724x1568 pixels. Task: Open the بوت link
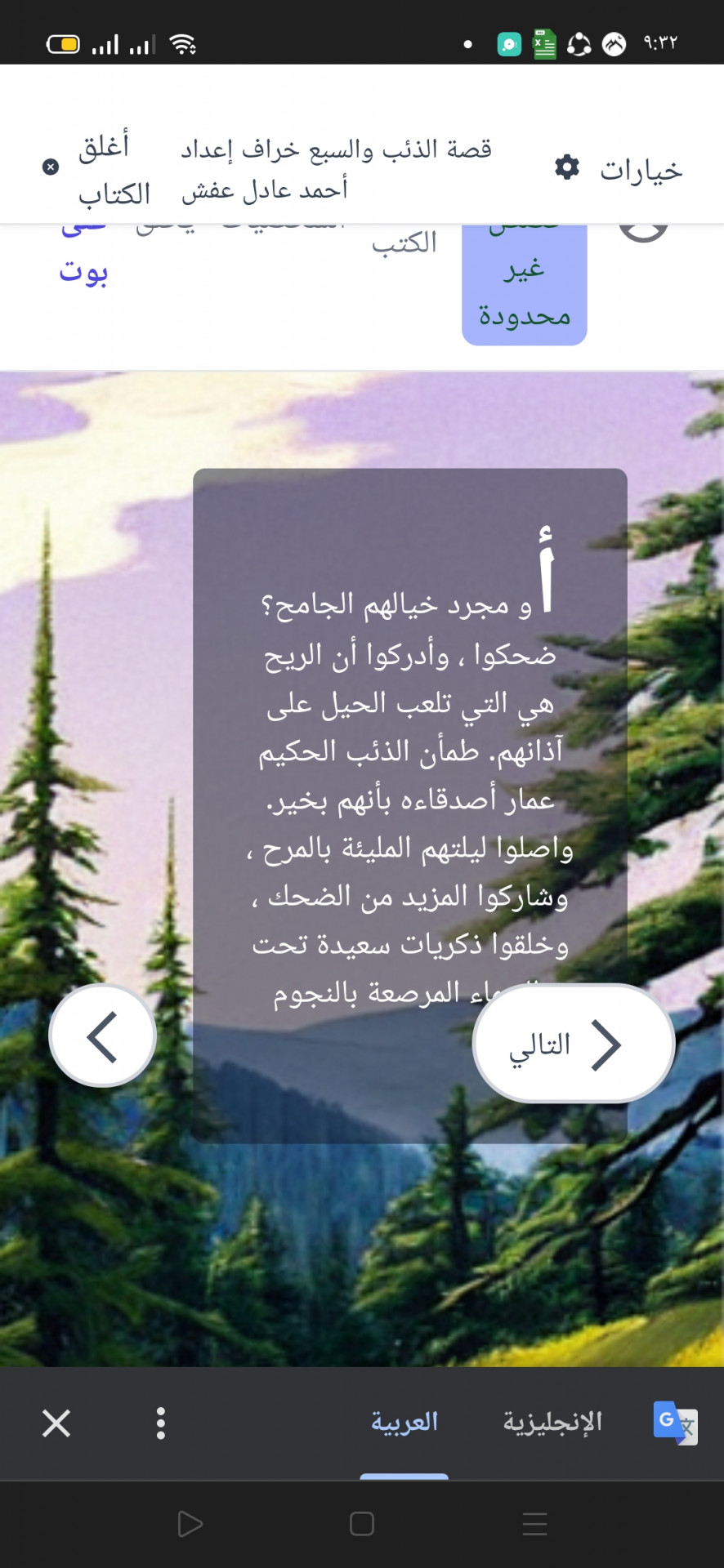[83, 271]
